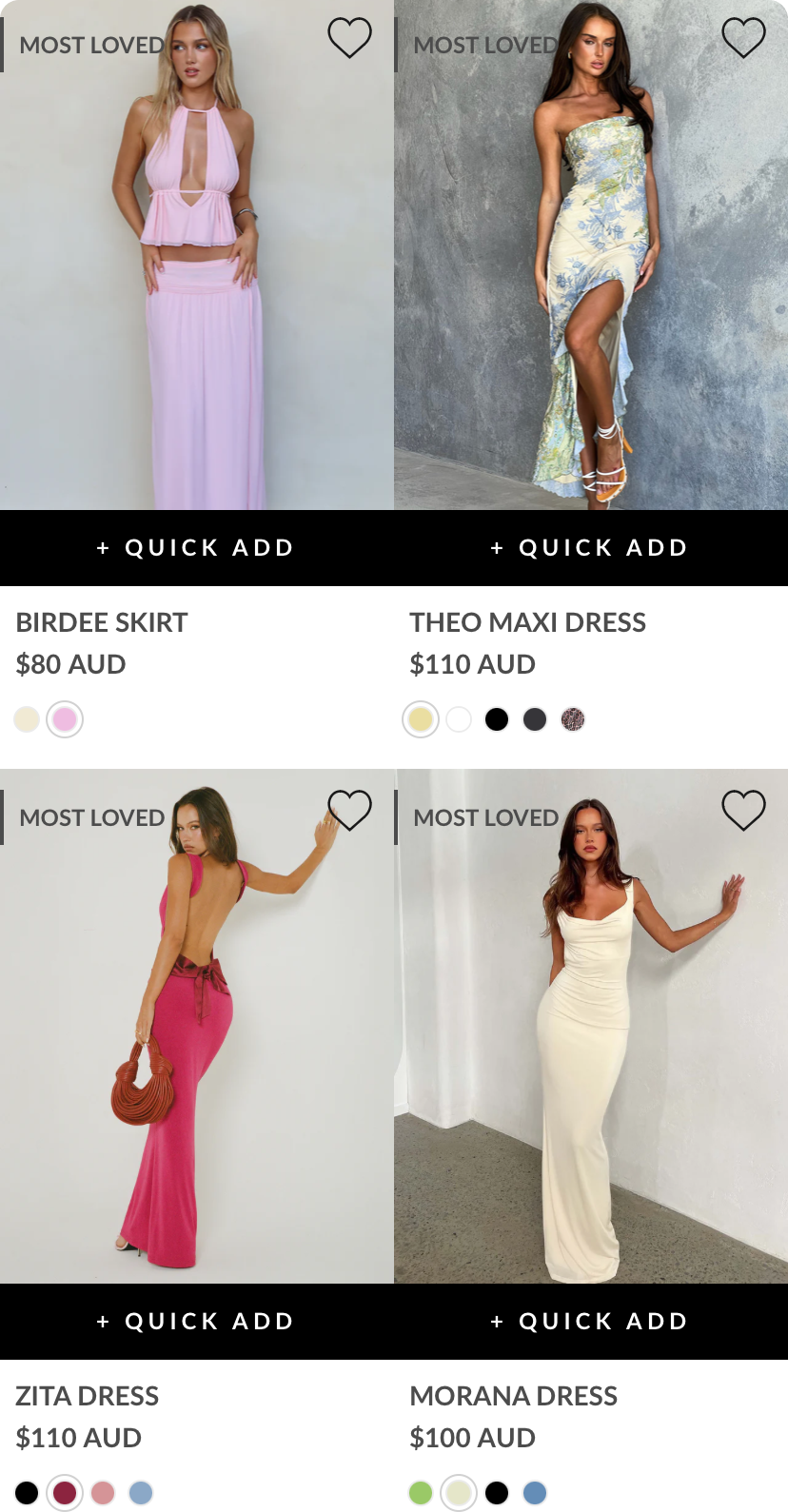Select the cream swatch for Birdee Skirt

coord(27,719)
